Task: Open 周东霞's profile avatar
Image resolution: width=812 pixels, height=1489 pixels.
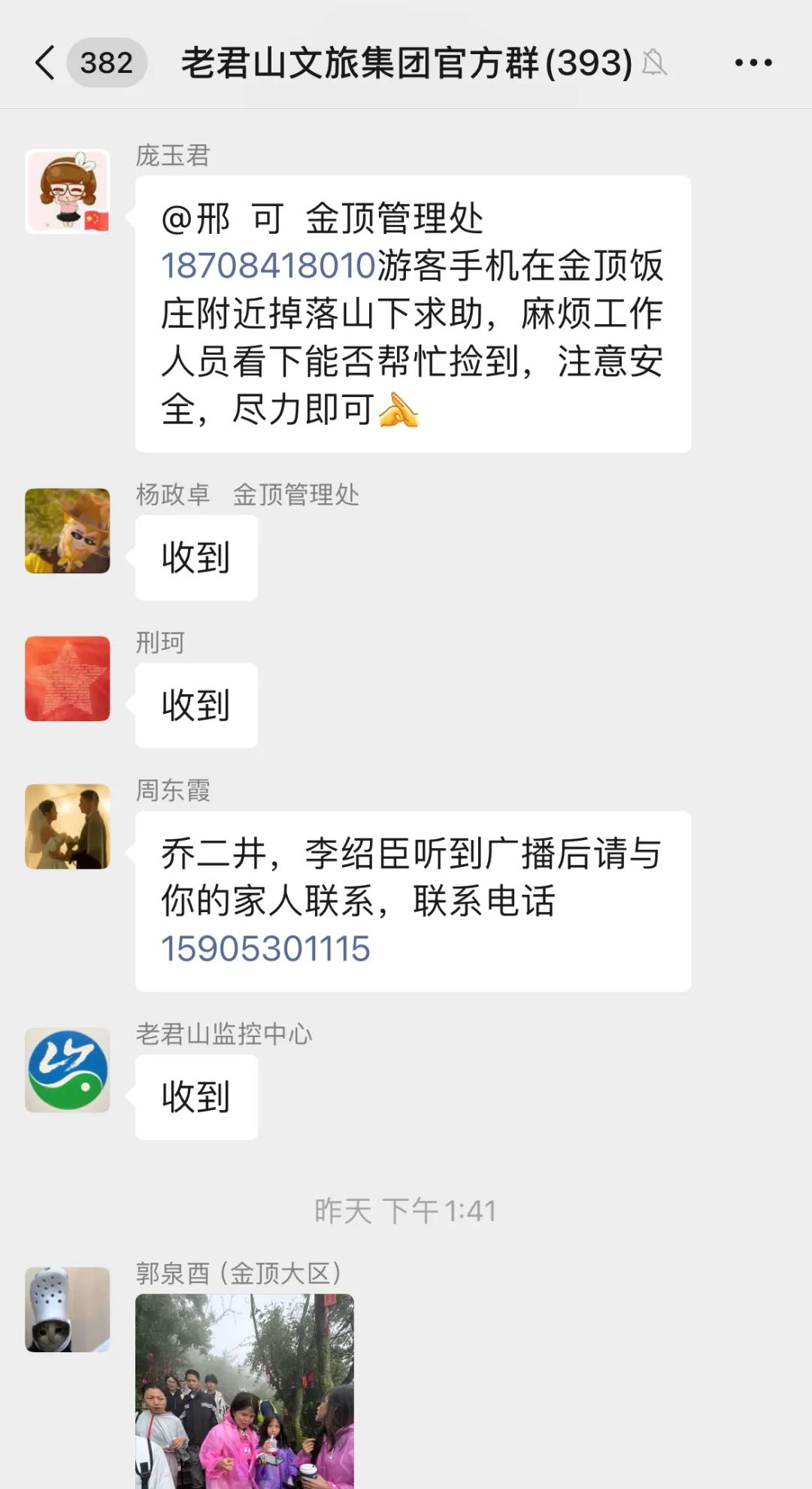Action: click(x=68, y=826)
